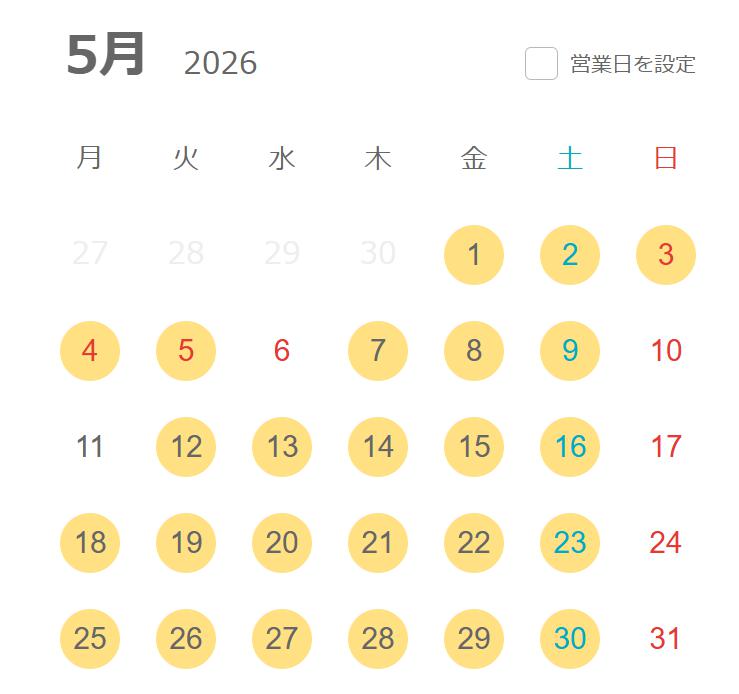This screenshot has height=694, width=739.
Task: Select May 1 on the calendar
Action: [474, 255]
